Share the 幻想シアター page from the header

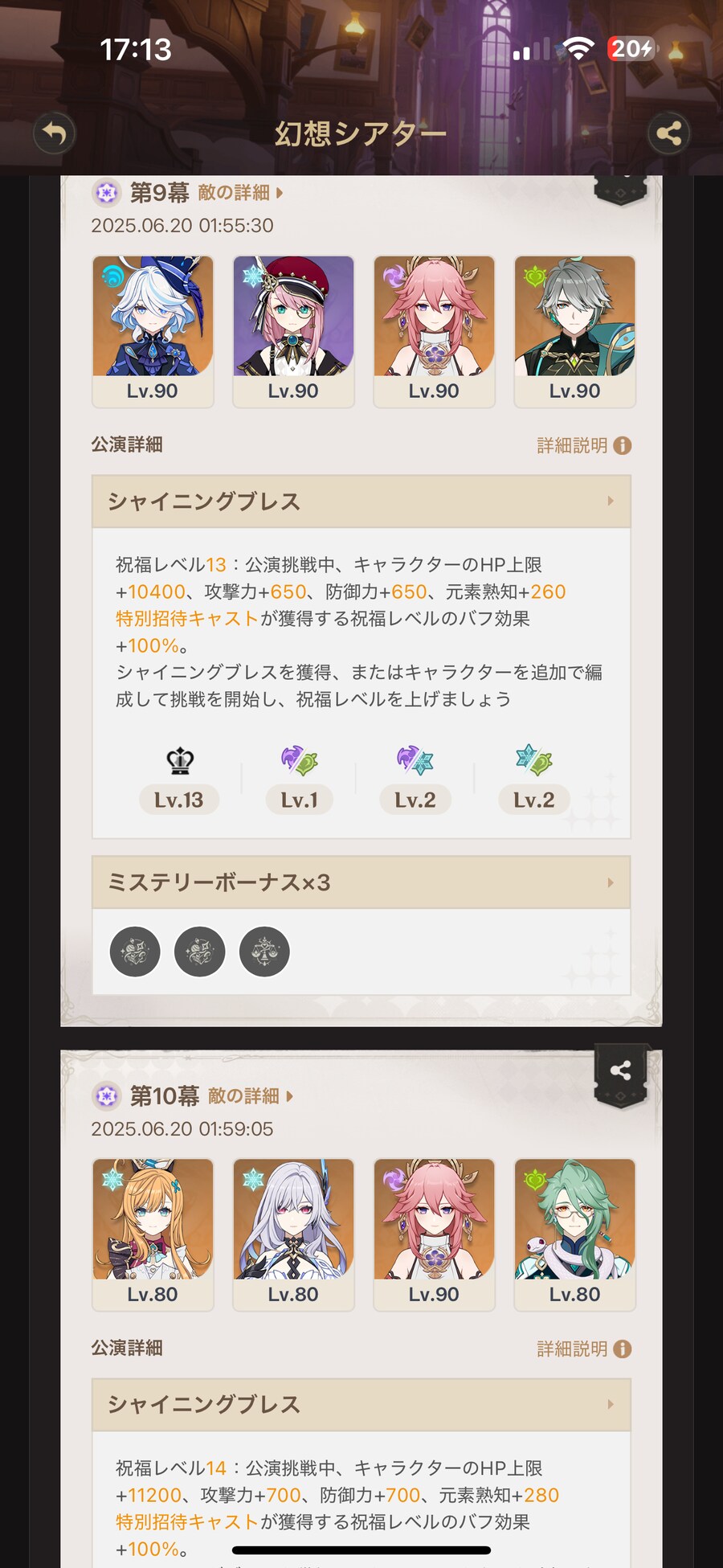668,133
